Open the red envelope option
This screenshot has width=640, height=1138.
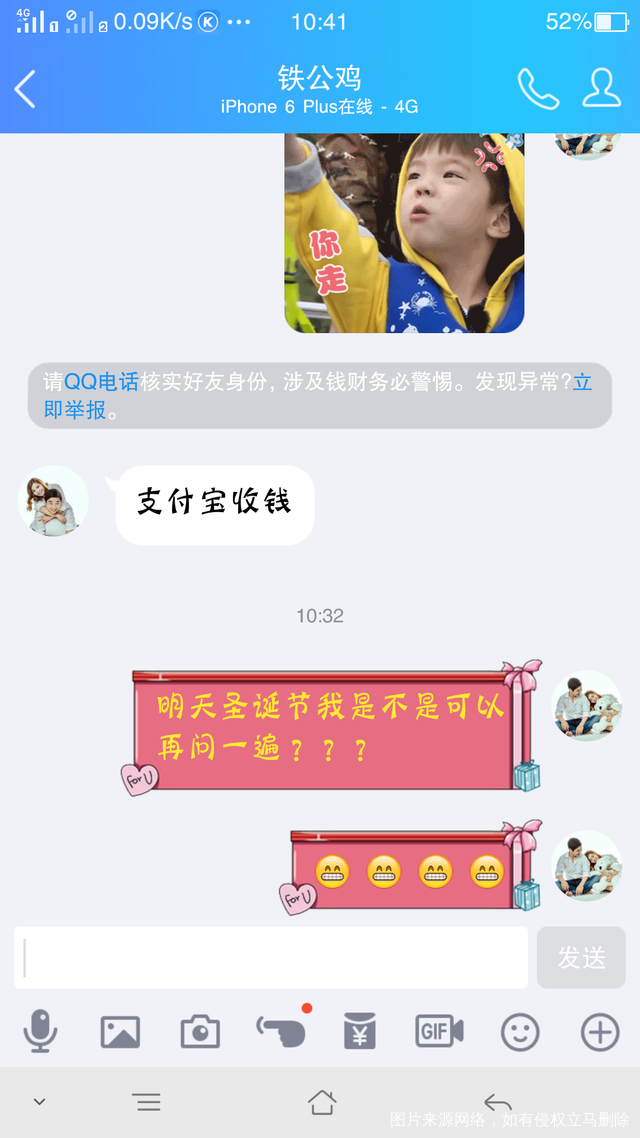coord(360,1031)
